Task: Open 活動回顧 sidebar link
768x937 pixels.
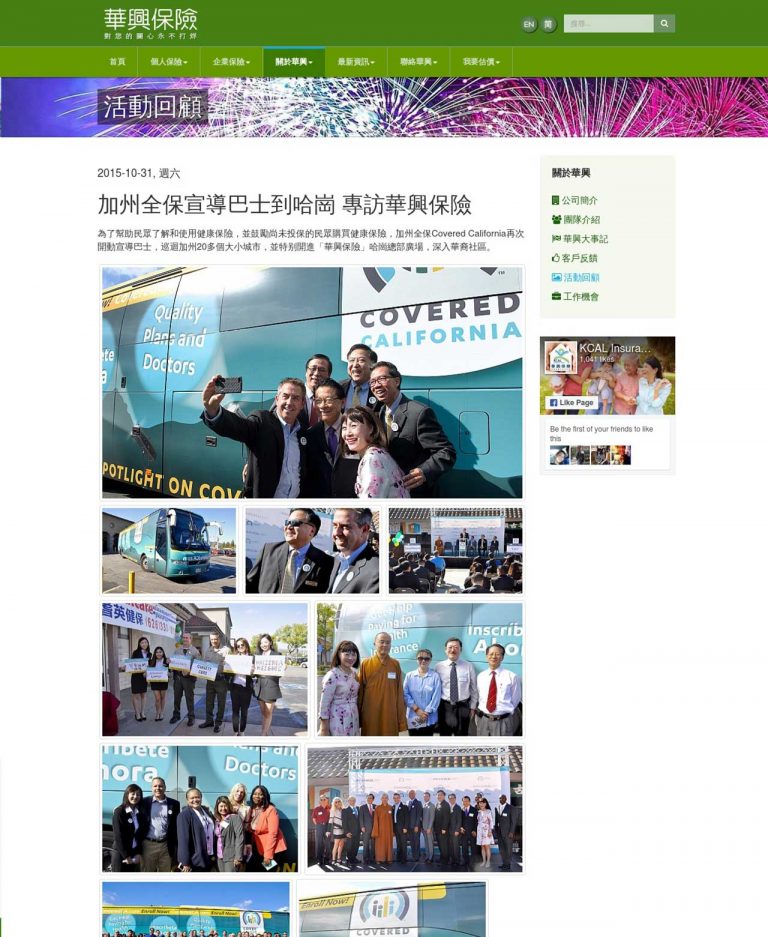Action: point(581,277)
